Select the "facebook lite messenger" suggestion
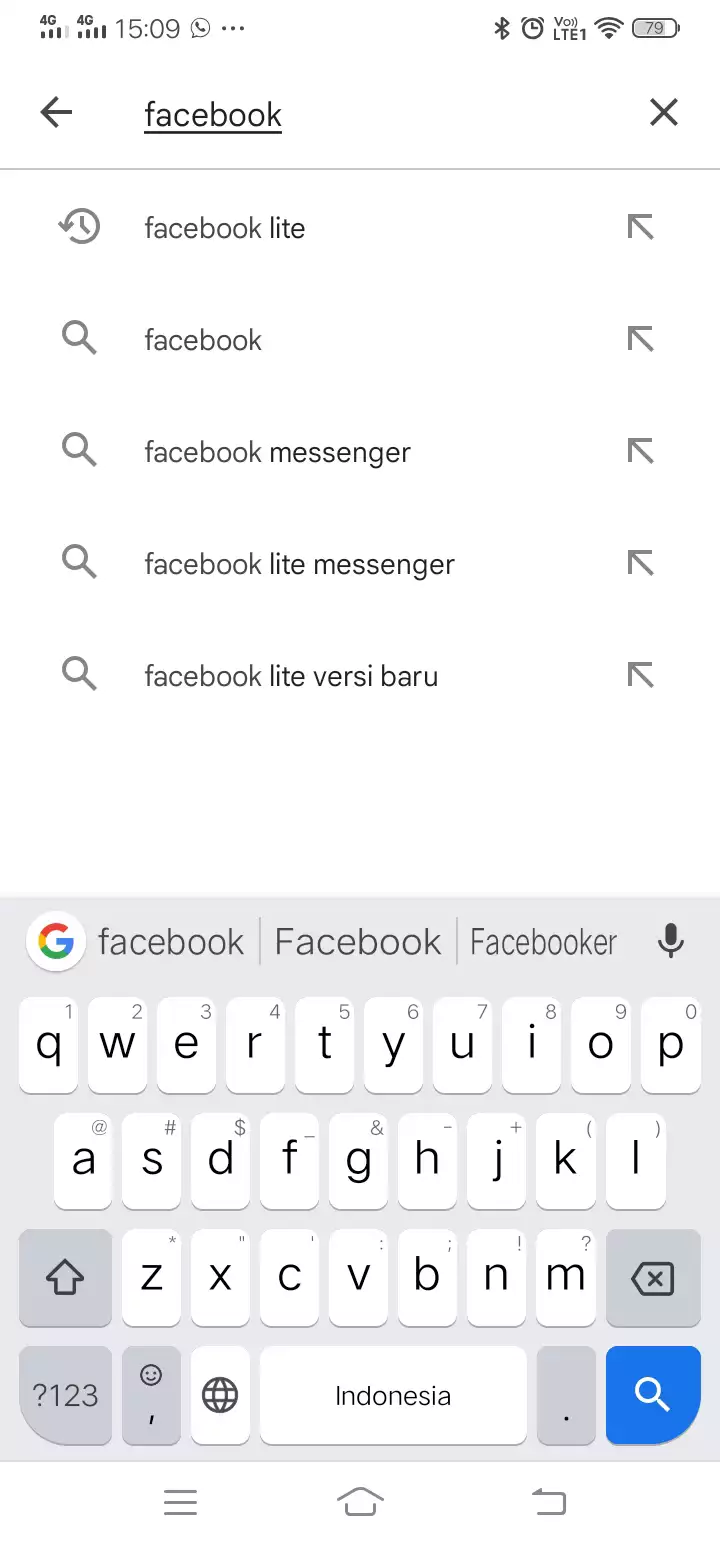The height and width of the screenshot is (1544, 720). point(360,564)
